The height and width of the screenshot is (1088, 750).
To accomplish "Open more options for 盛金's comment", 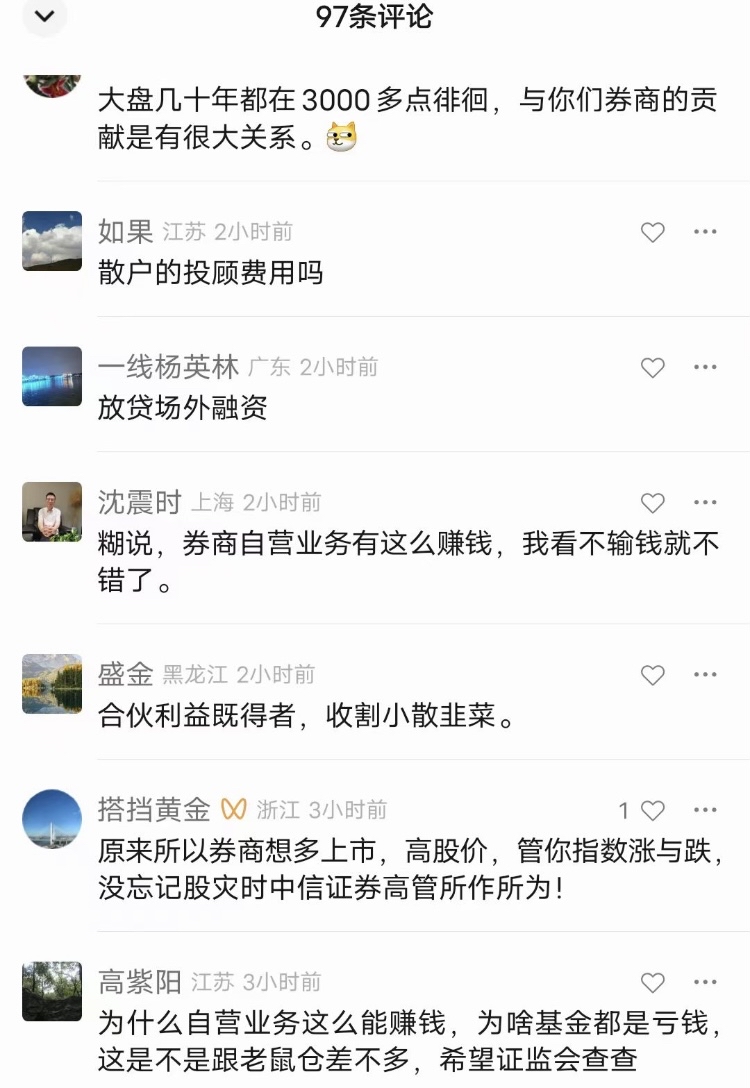I will point(706,675).
